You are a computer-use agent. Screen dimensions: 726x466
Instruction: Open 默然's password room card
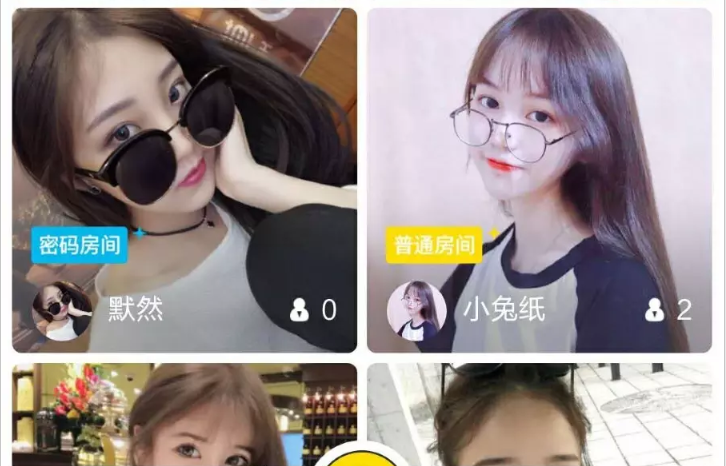click(x=184, y=150)
